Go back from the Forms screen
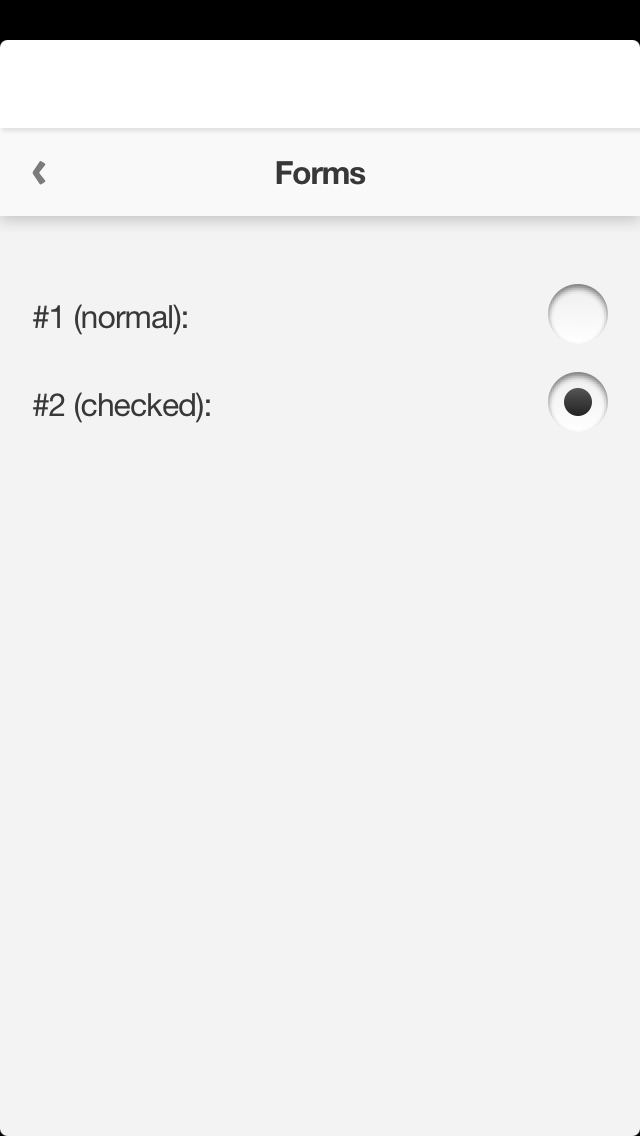Screen dimensions: 640x1136 39,173
